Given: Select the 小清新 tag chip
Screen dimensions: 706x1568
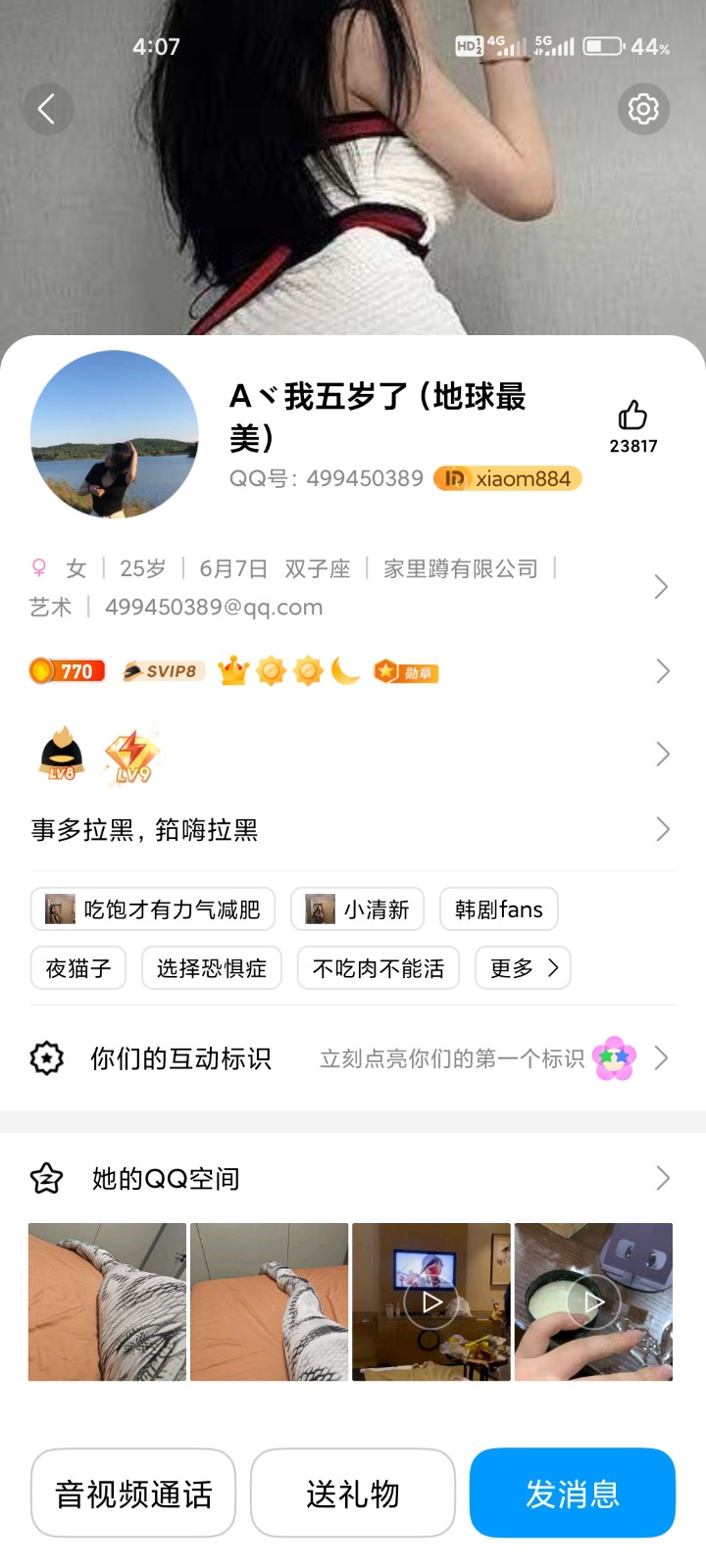Looking at the screenshot, I should 358,909.
